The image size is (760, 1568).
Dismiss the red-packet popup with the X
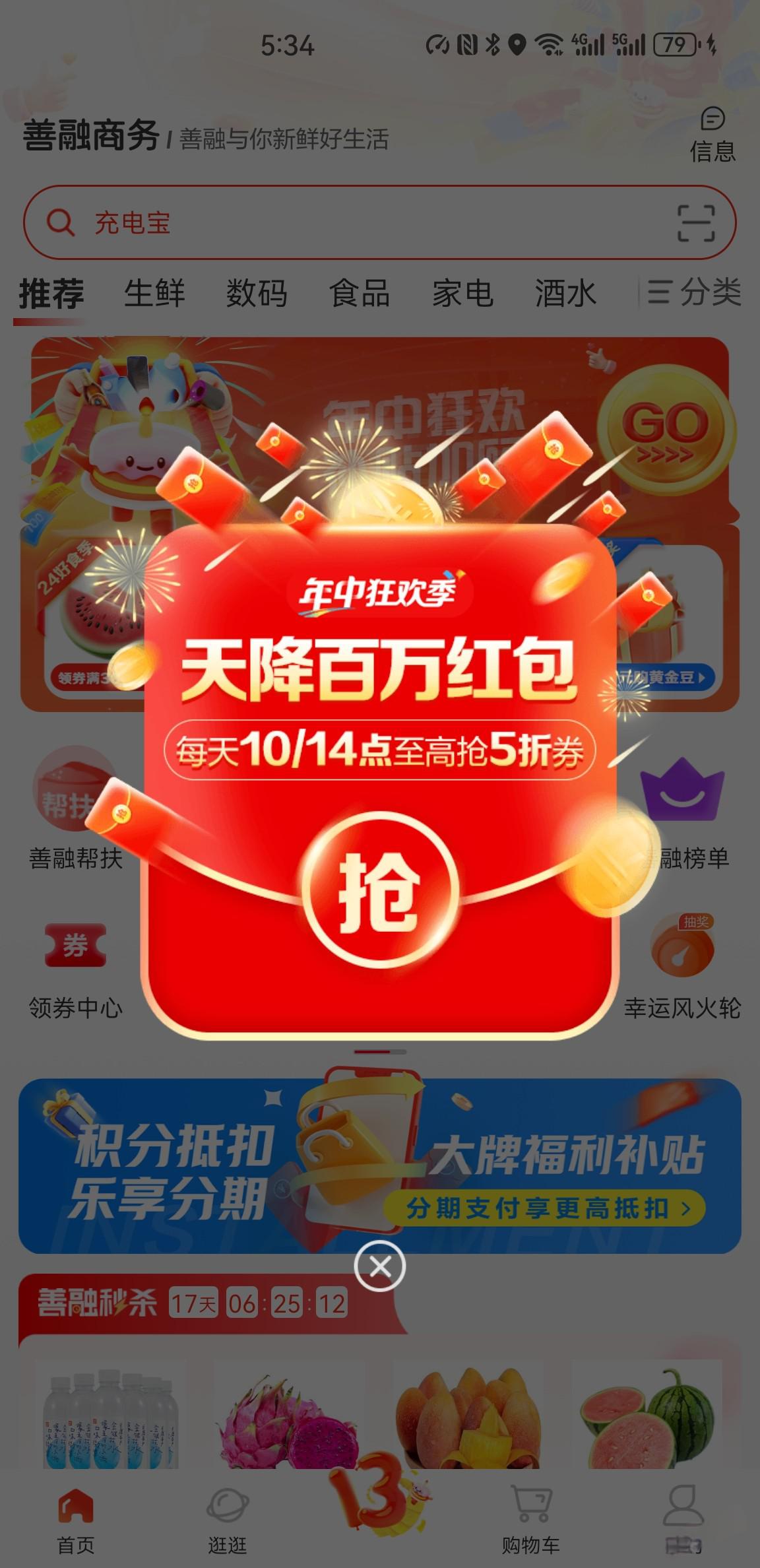tap(379, 1266)
